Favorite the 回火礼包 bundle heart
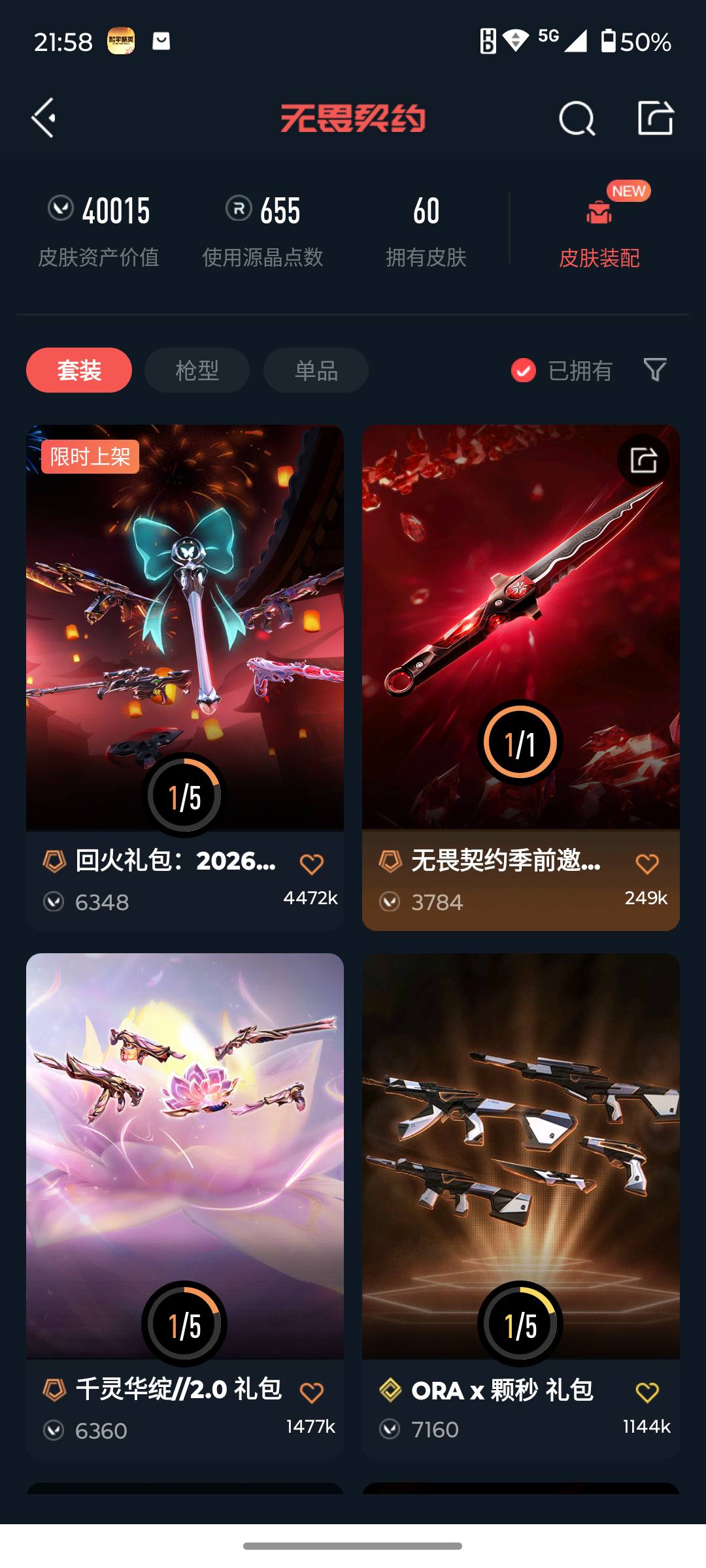706x1568 pixels. (312, 863)
